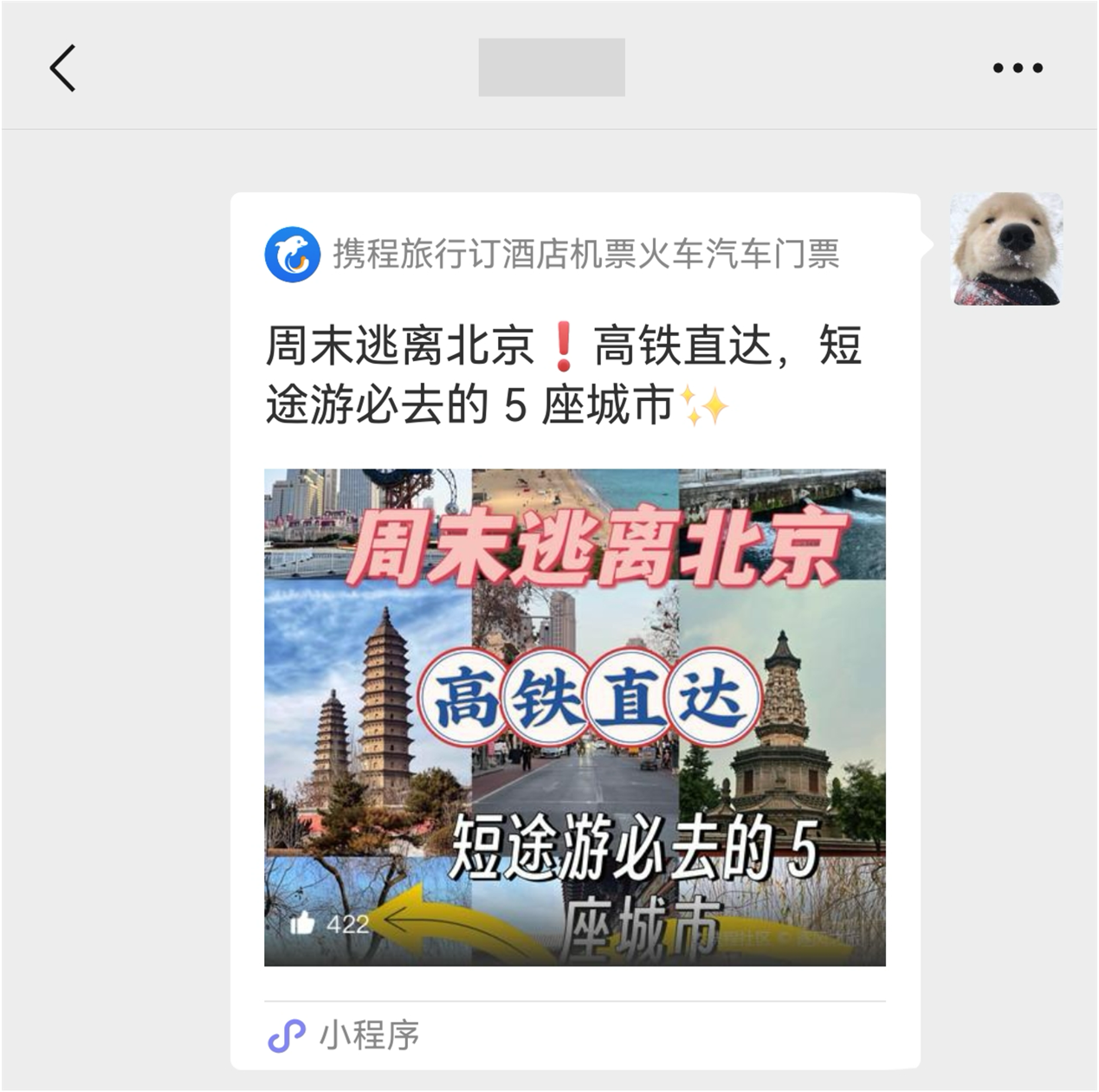
Task: View the golden retriever avatar profile
Action: click(1006, 249)
